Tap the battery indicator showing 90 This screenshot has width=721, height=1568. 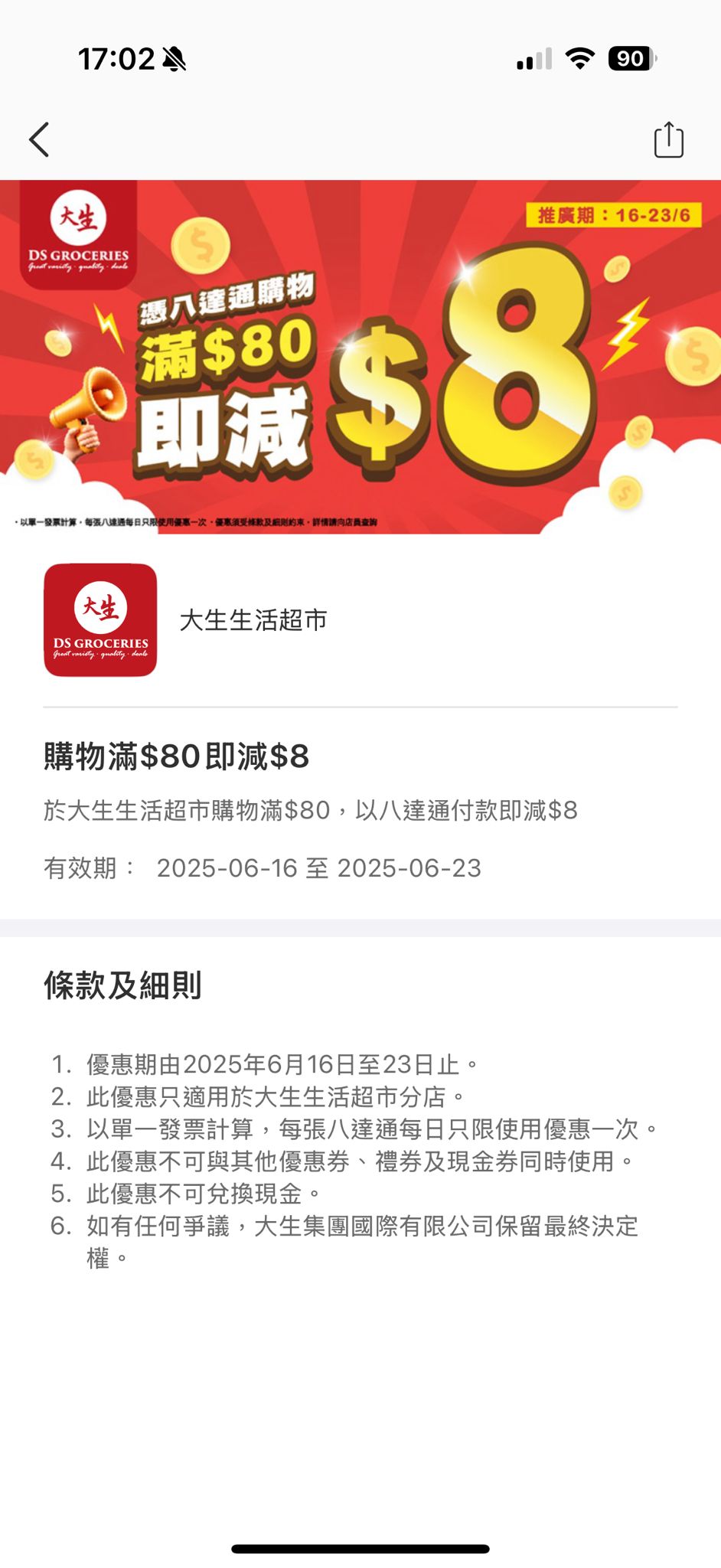click(630, 58)
